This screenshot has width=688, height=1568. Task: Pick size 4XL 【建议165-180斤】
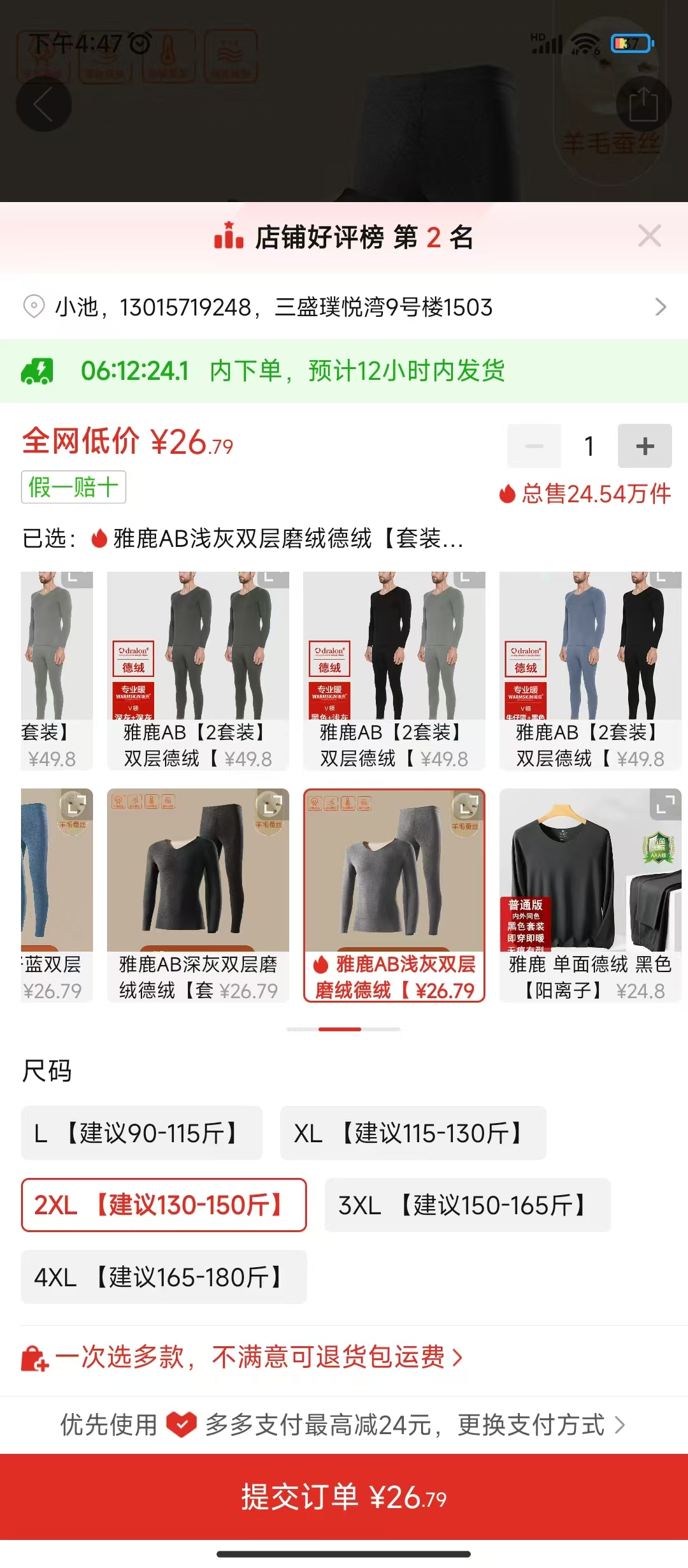164,1277
